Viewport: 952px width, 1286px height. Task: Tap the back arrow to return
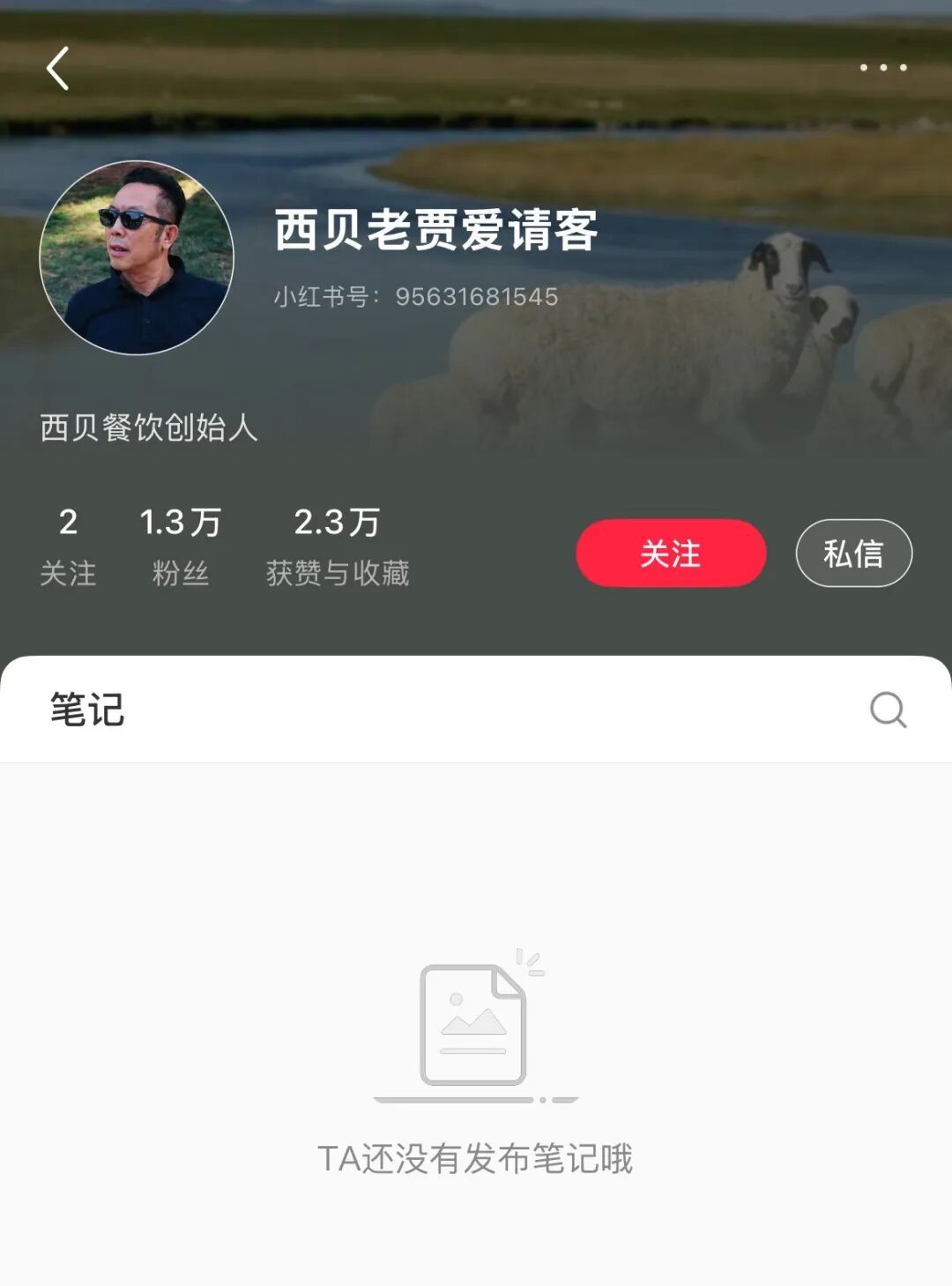point(58,69)
